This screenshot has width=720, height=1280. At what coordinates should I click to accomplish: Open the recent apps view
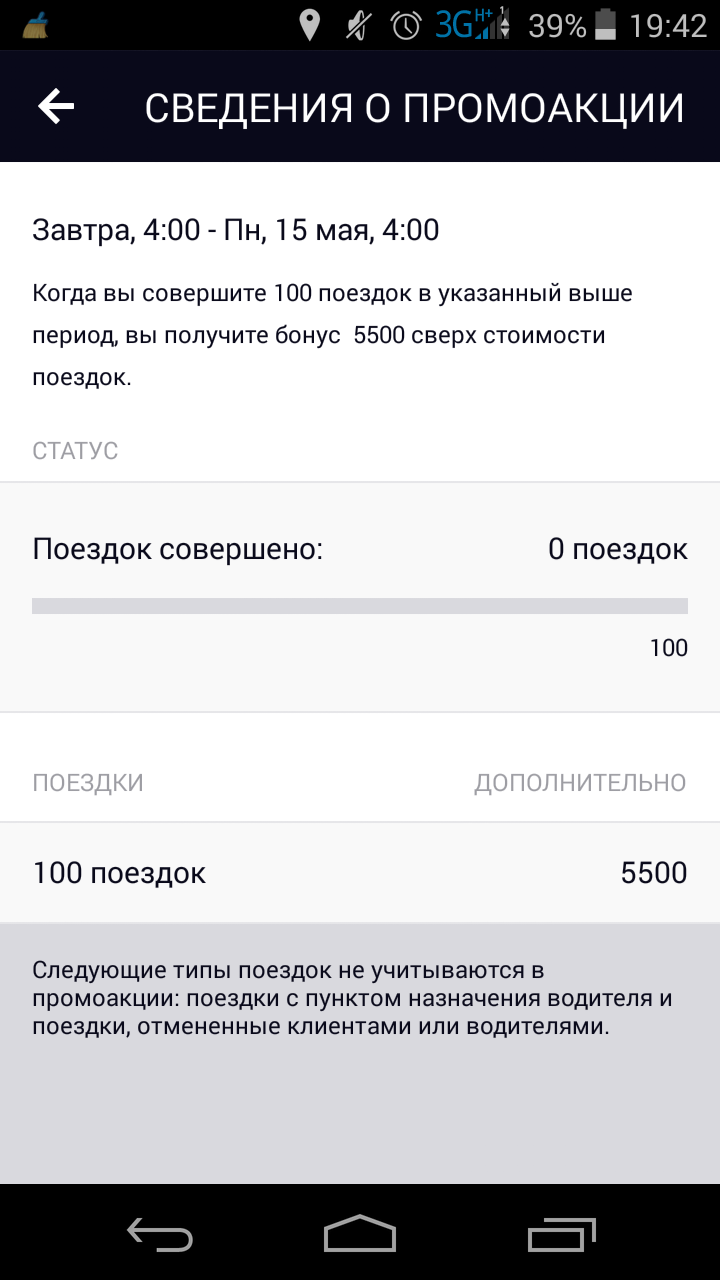pos(561,1234)
